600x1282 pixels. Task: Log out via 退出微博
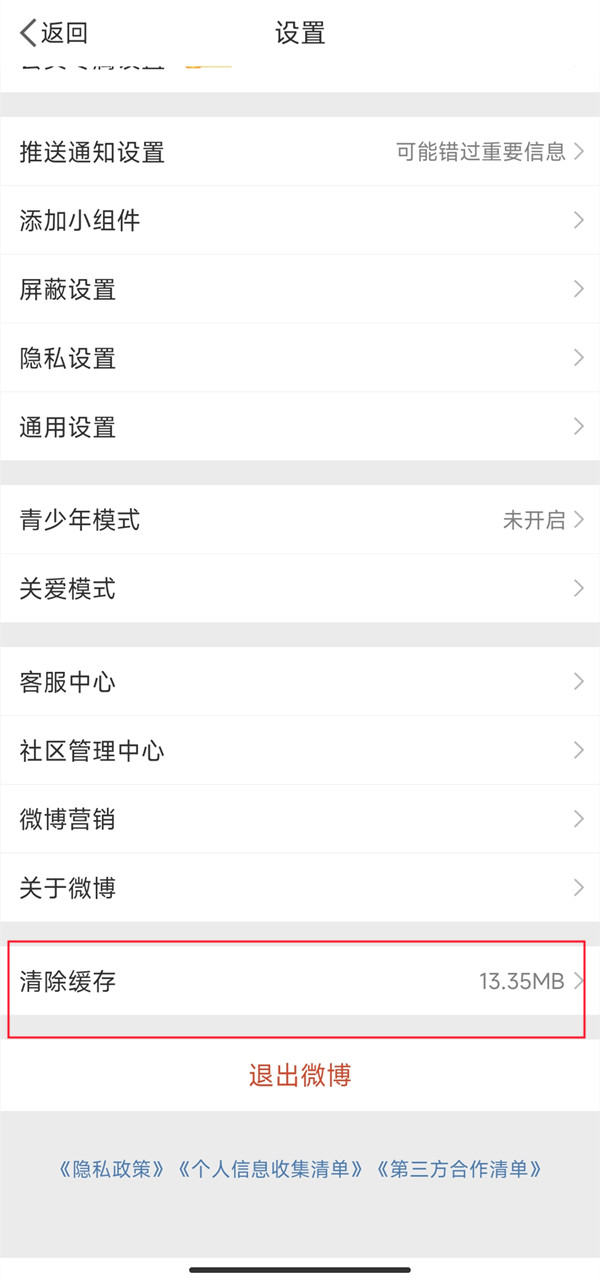tap(300, 1075)
